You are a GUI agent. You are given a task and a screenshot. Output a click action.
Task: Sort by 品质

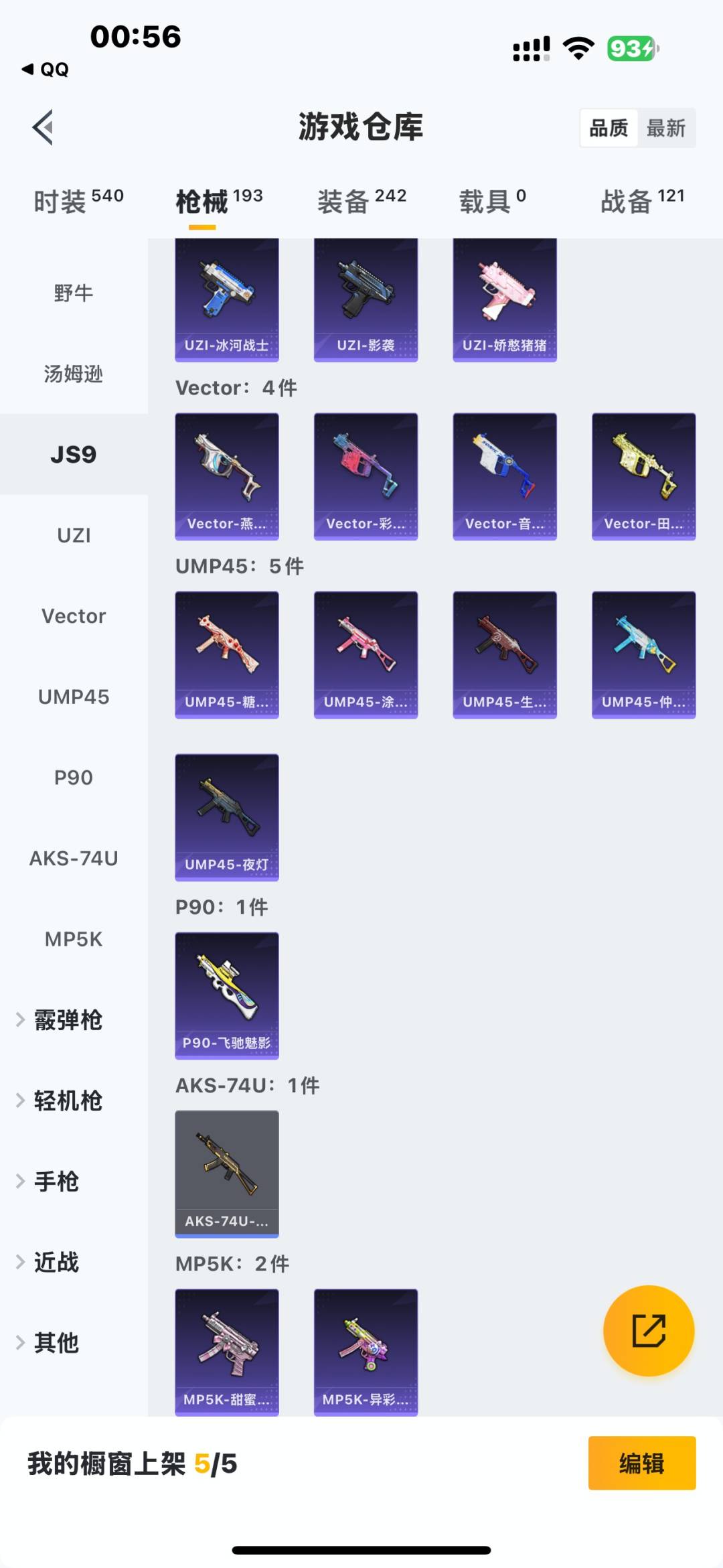[x=608, y=128]
